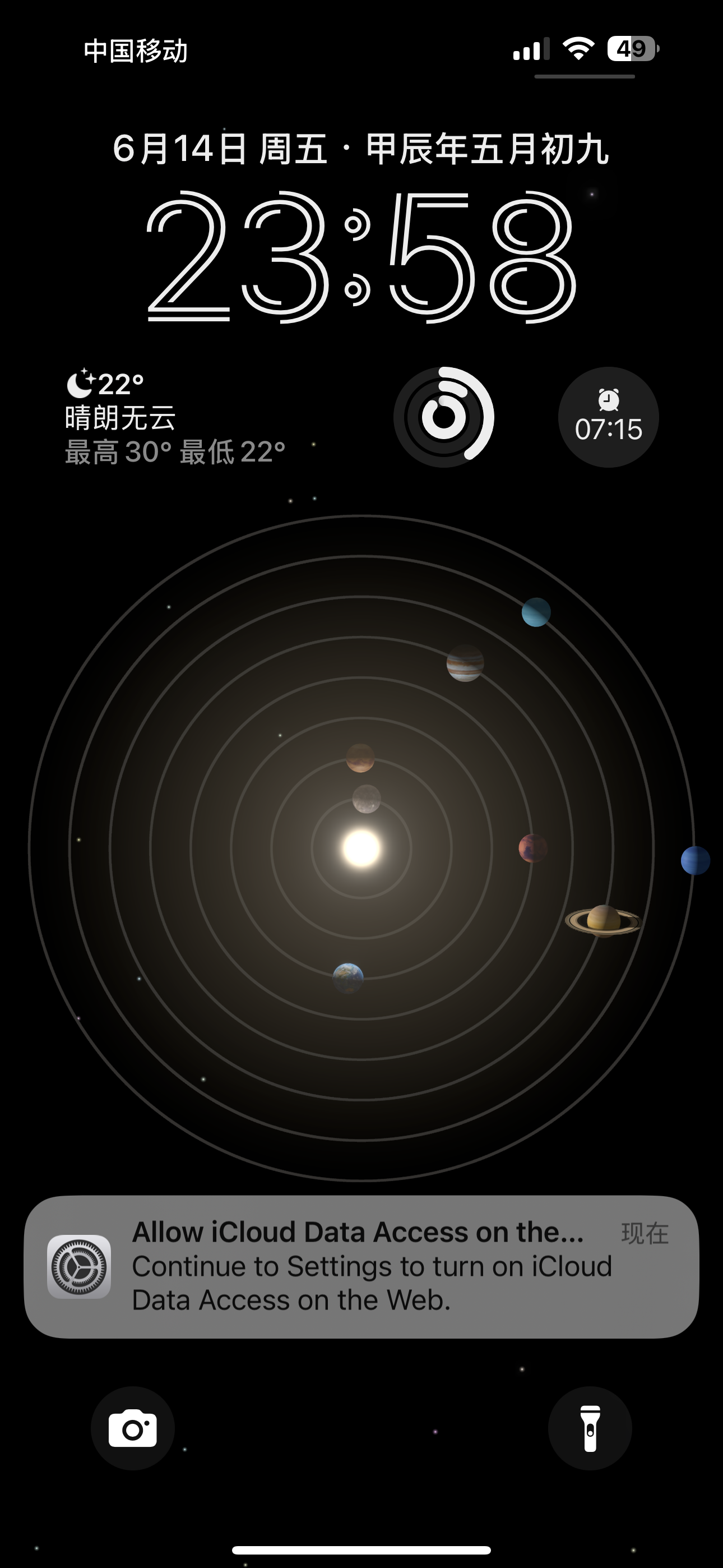Open the activity rings widget
This screenshot has width=723, height=1568.
(x=444, y=417)
